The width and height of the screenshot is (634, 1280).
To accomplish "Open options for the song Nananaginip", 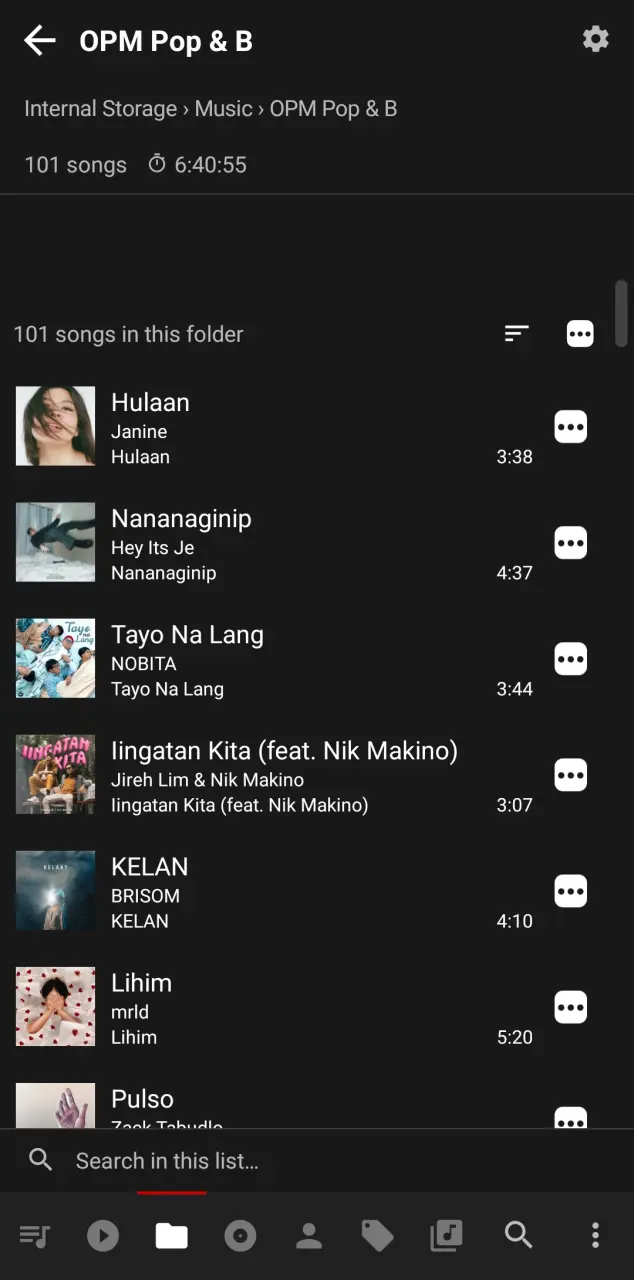I will pos(571,543).
